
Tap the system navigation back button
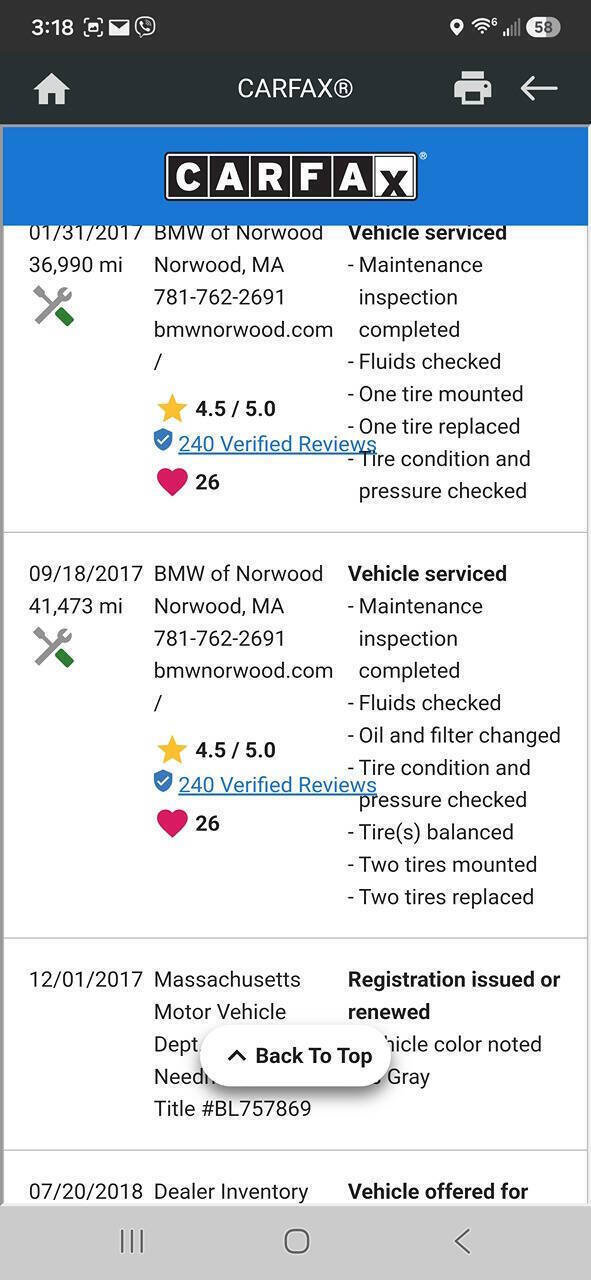click(462, 1241)
